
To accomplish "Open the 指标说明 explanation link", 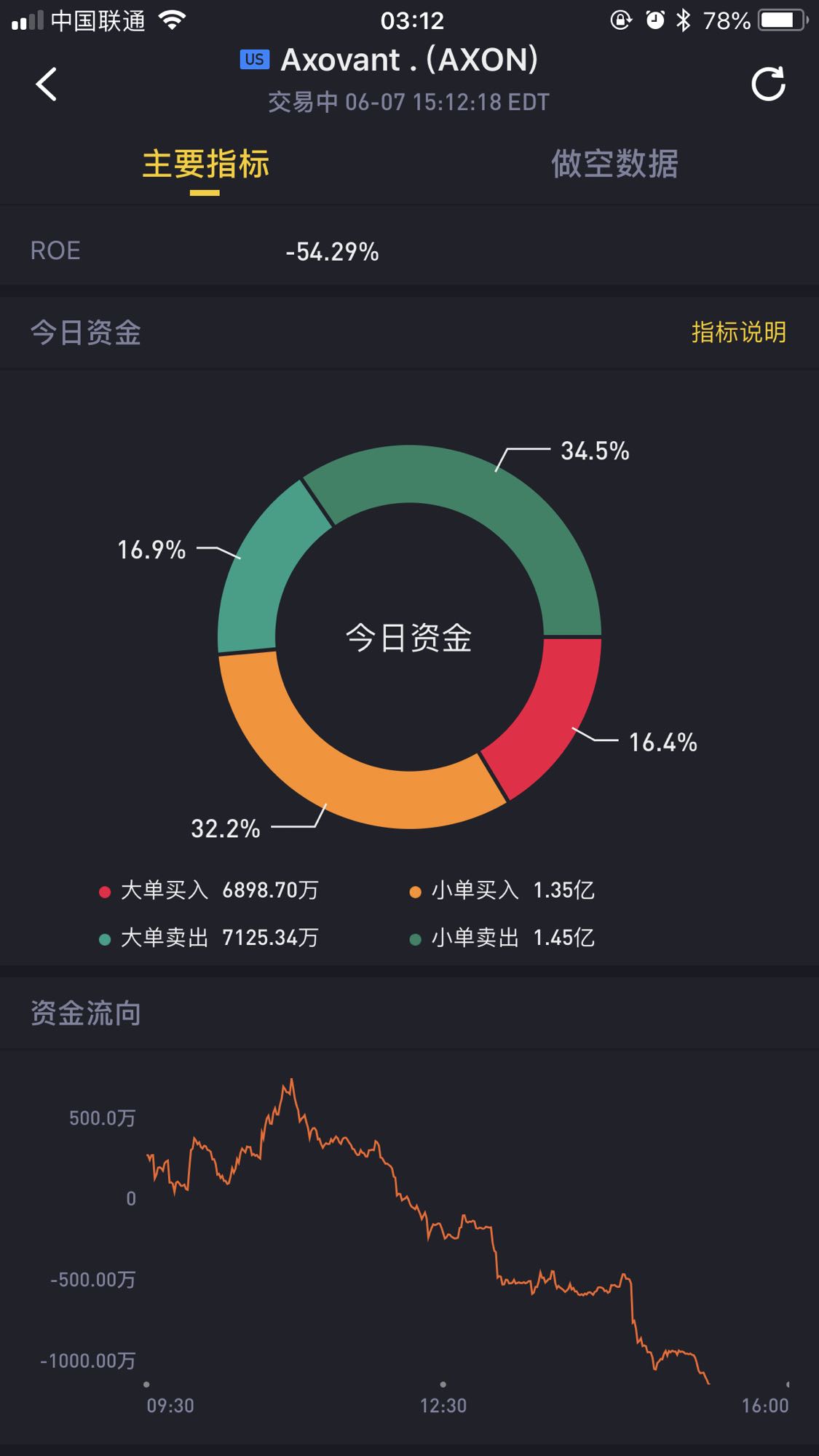I will pyautogui.click(x=738, y=333).
